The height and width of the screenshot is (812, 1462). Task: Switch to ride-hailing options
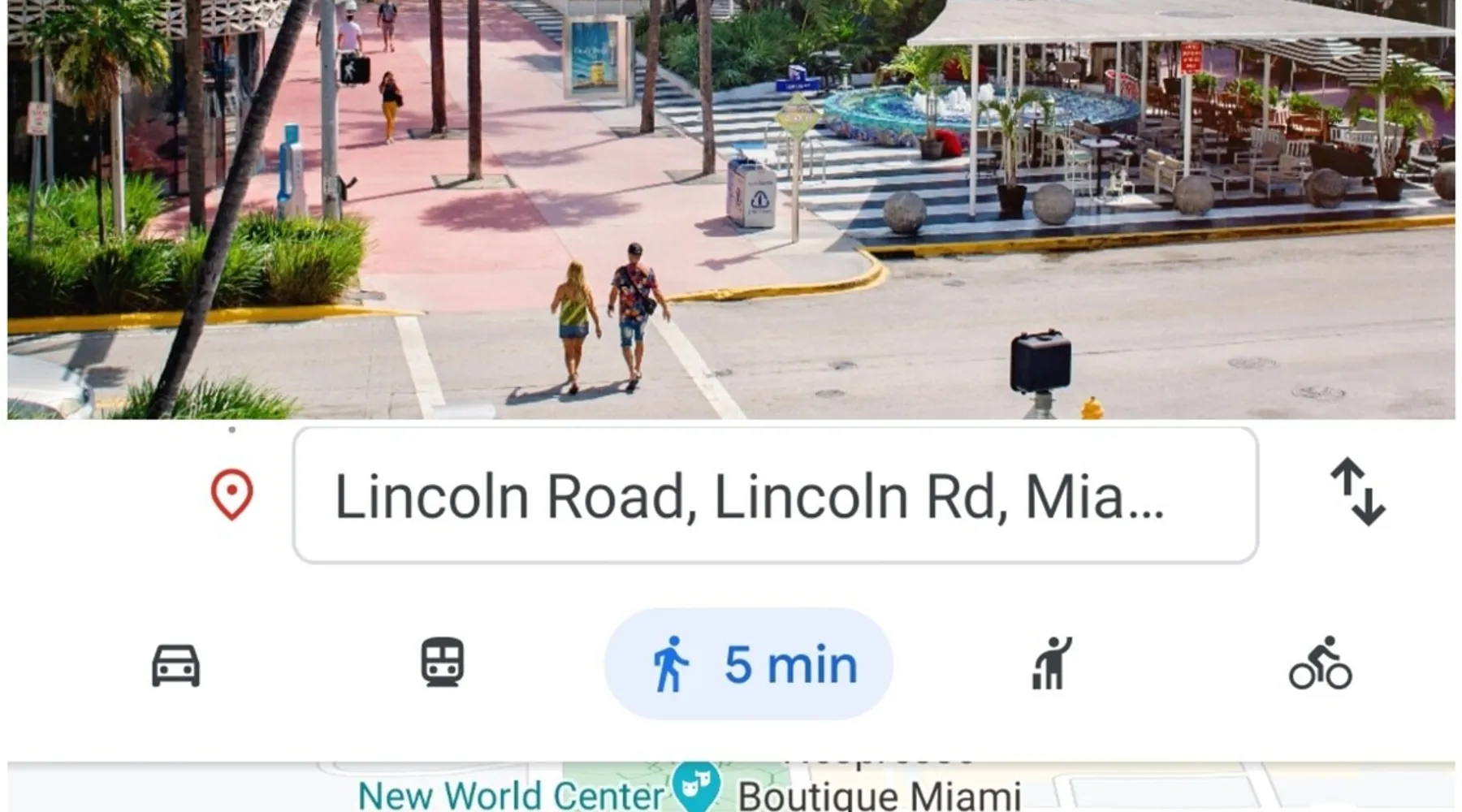1052,663
